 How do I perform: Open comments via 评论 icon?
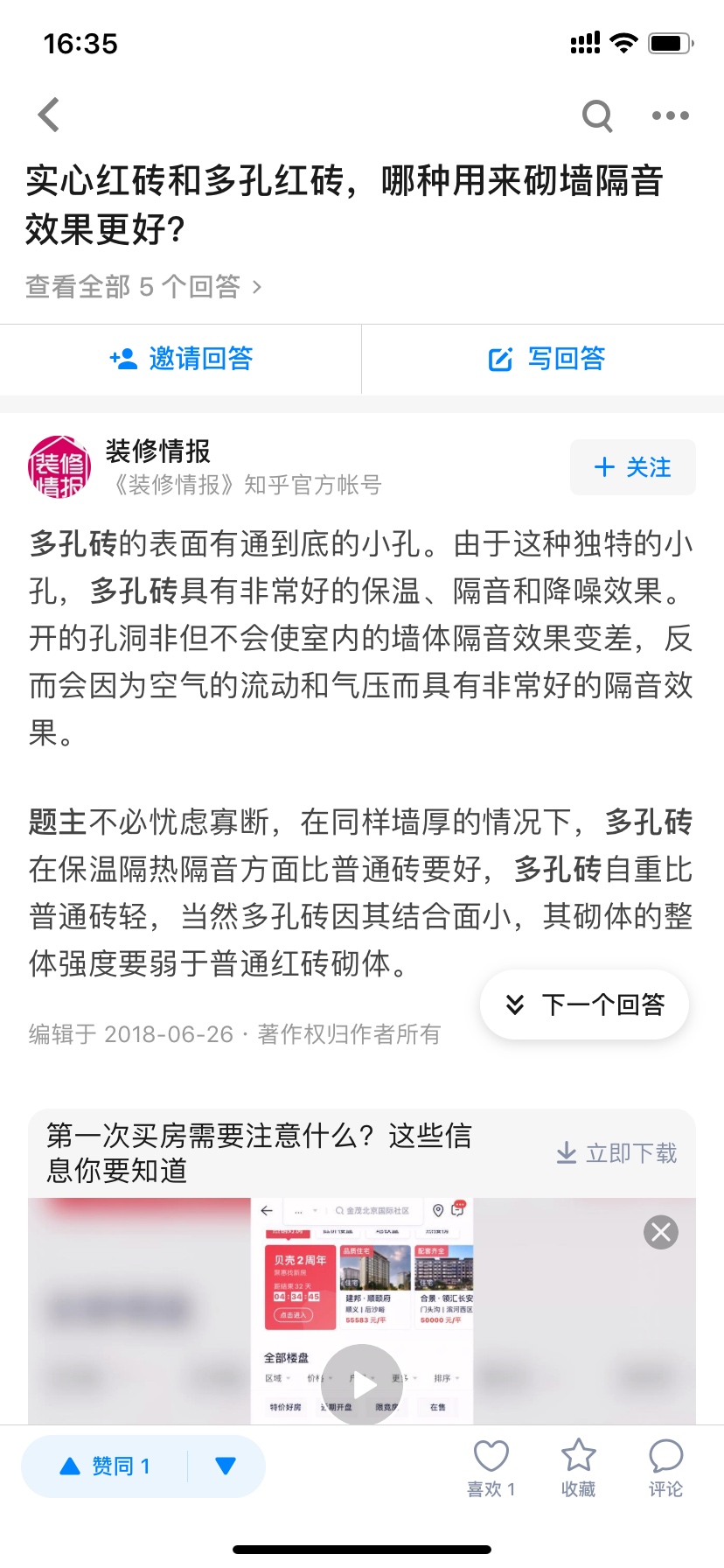click(665, 1466)
